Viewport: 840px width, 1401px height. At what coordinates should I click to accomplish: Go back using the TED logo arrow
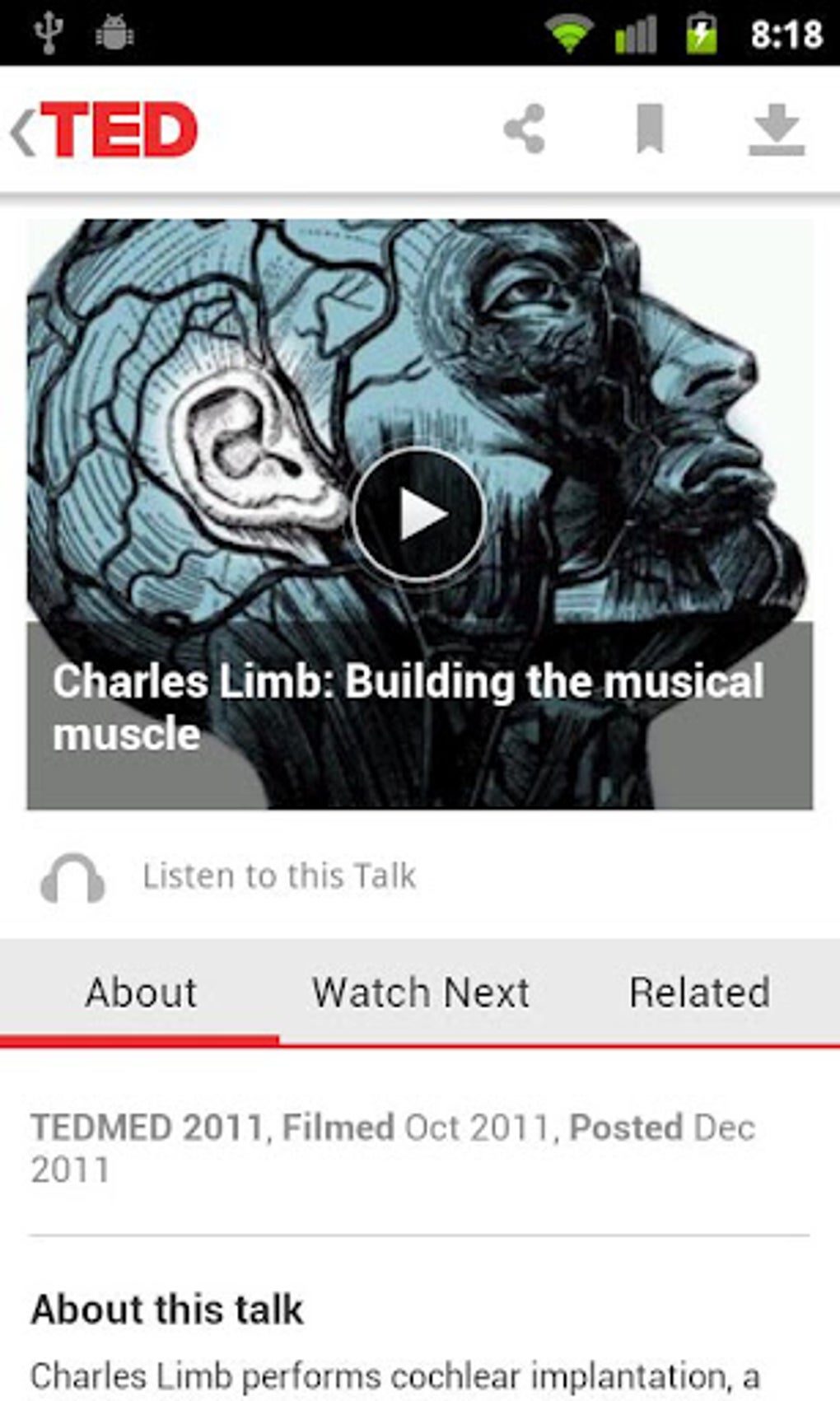(x=25, y=132)
